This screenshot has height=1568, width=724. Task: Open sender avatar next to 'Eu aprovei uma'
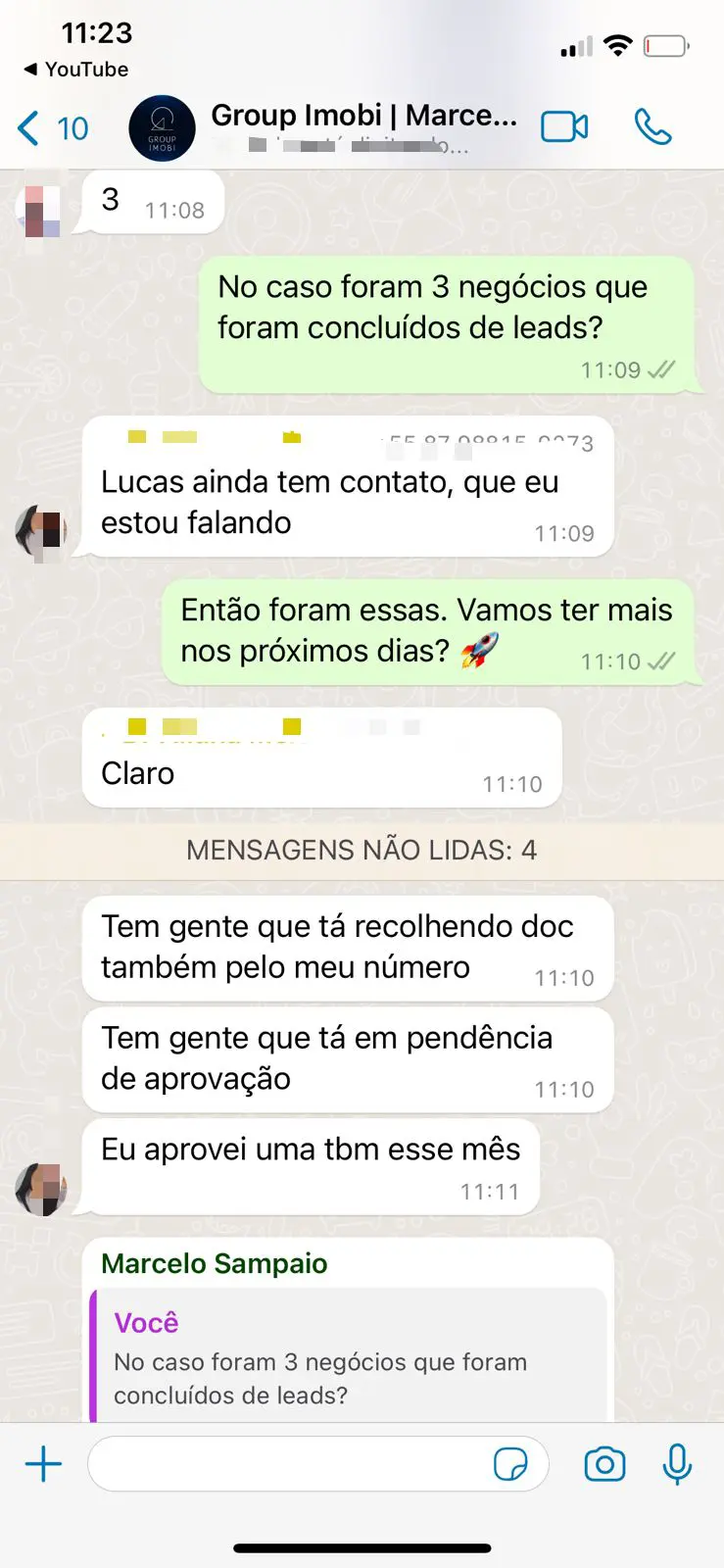41,1189
